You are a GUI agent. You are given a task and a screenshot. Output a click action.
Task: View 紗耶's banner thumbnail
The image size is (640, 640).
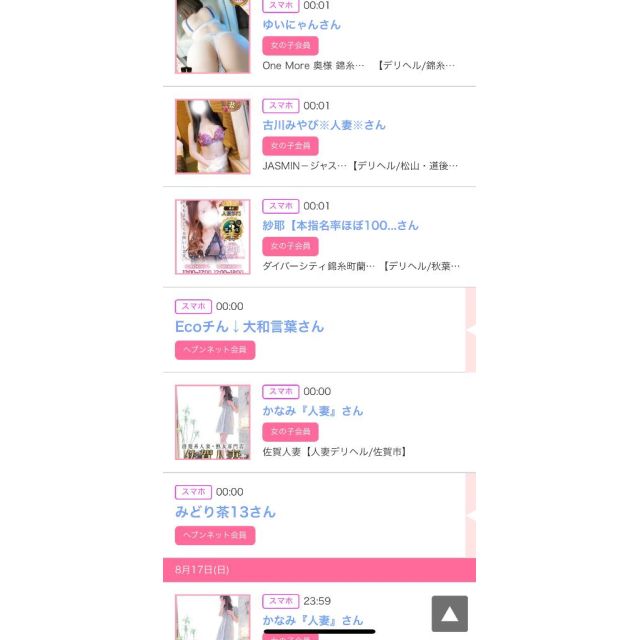pyautogui.click(x=212, y=237)
